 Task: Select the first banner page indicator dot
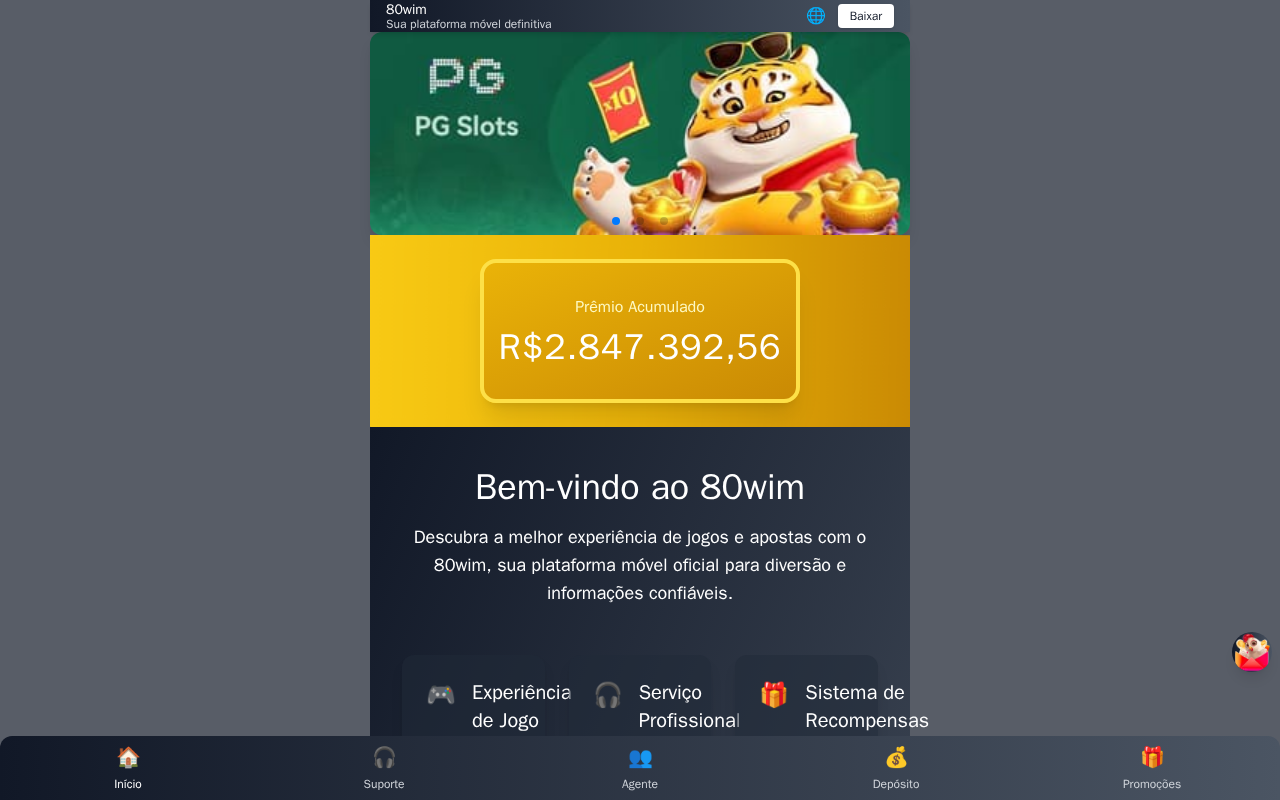(616, 221)
